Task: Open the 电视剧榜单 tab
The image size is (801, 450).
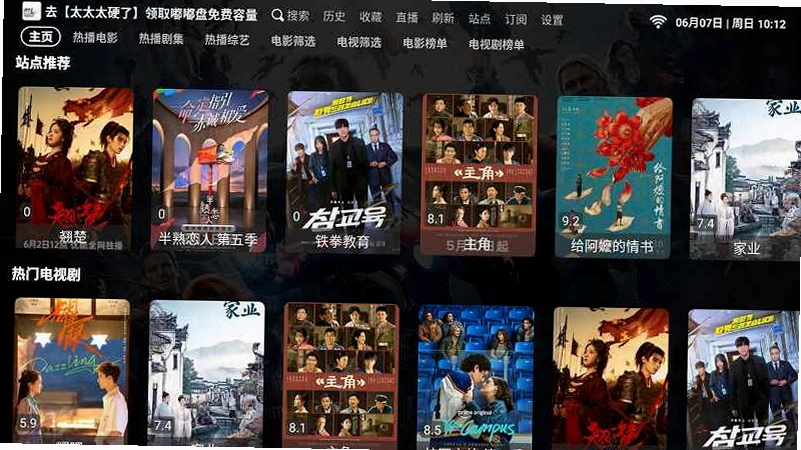Action: 496,44
